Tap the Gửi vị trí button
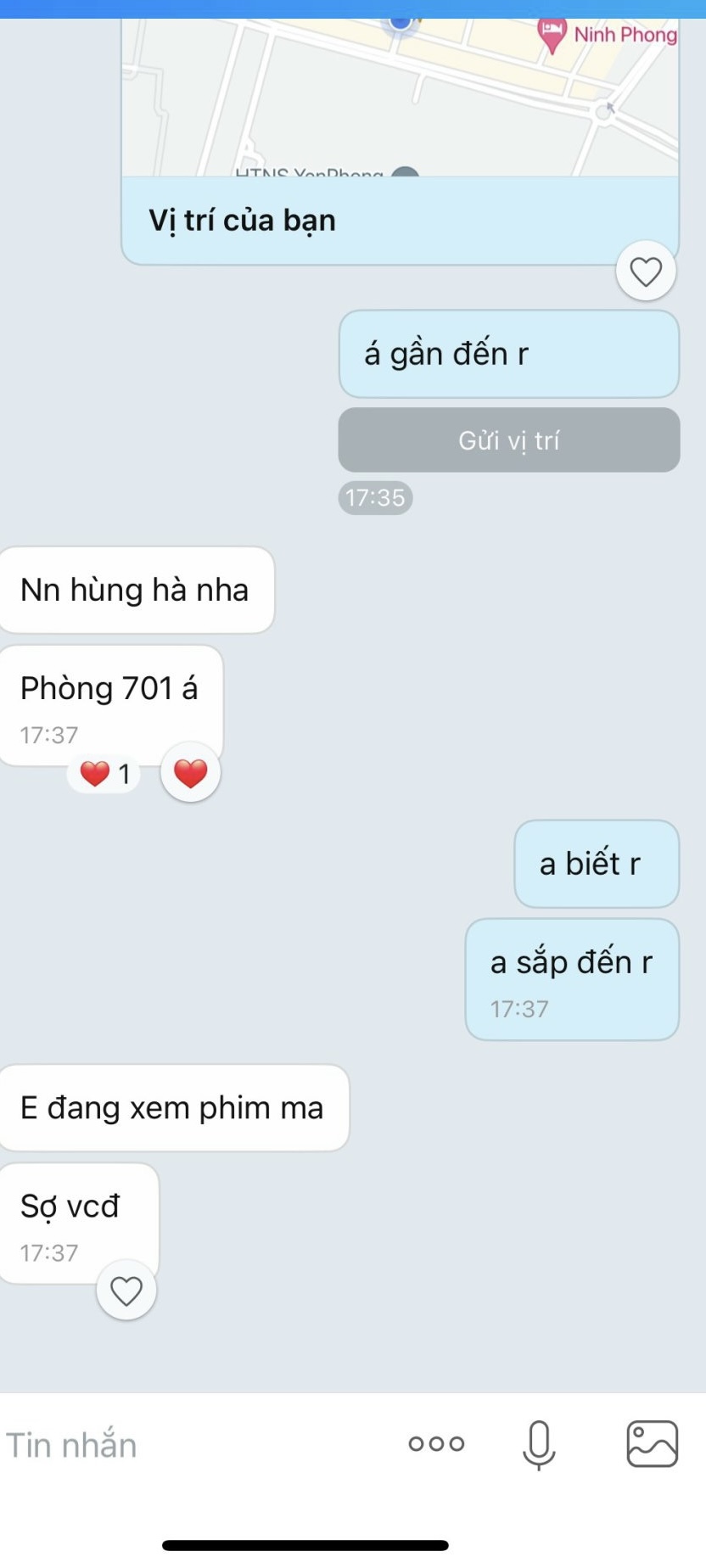 click(509, 440)
